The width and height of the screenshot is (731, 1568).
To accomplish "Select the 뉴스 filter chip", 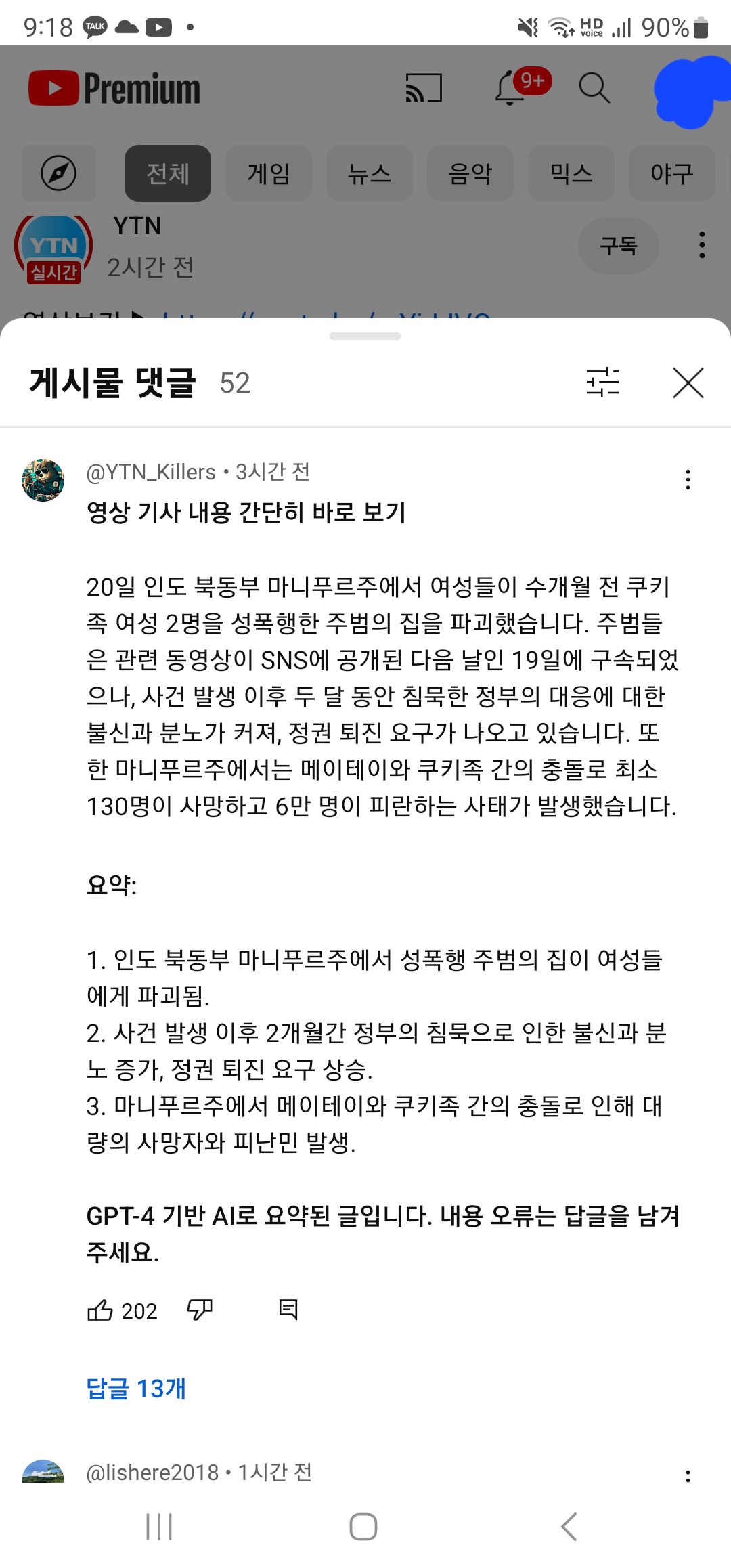I will 369,173.
